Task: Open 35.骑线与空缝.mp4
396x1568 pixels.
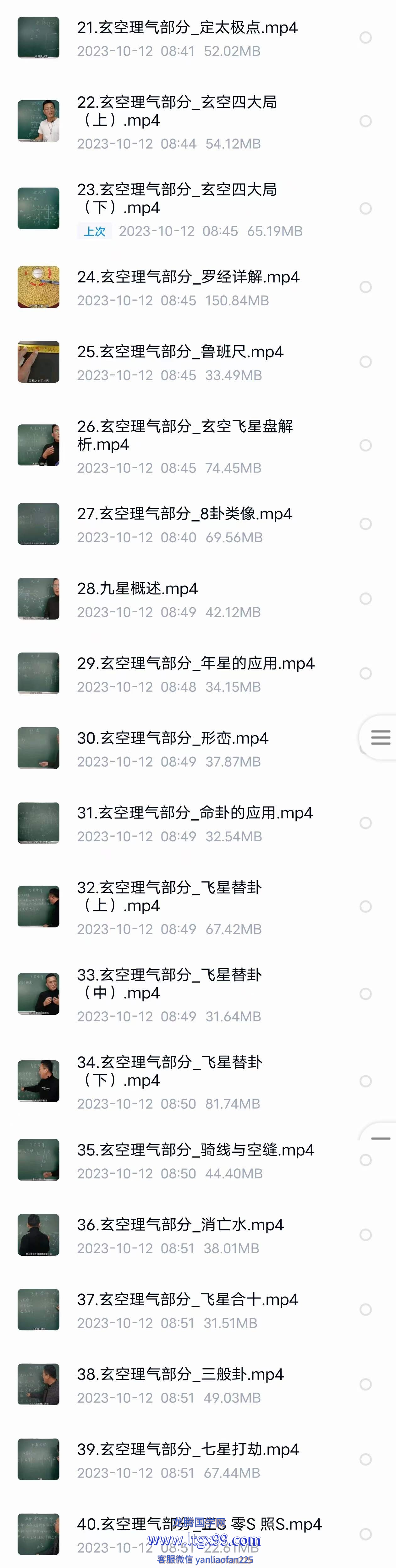Action: [195, 1150]
